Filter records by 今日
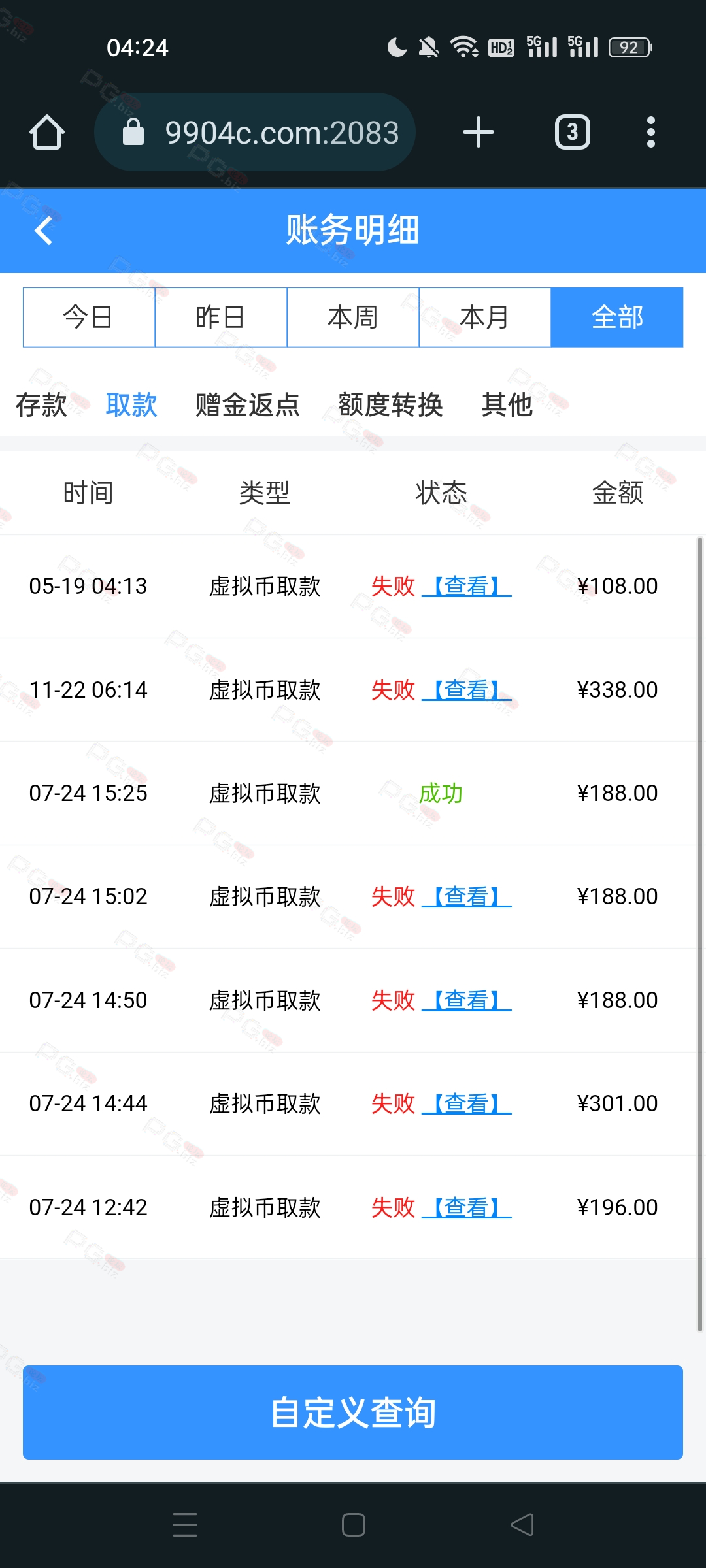Image resolution: width=706 pixels, height=1568 pixels. point(89,318)
